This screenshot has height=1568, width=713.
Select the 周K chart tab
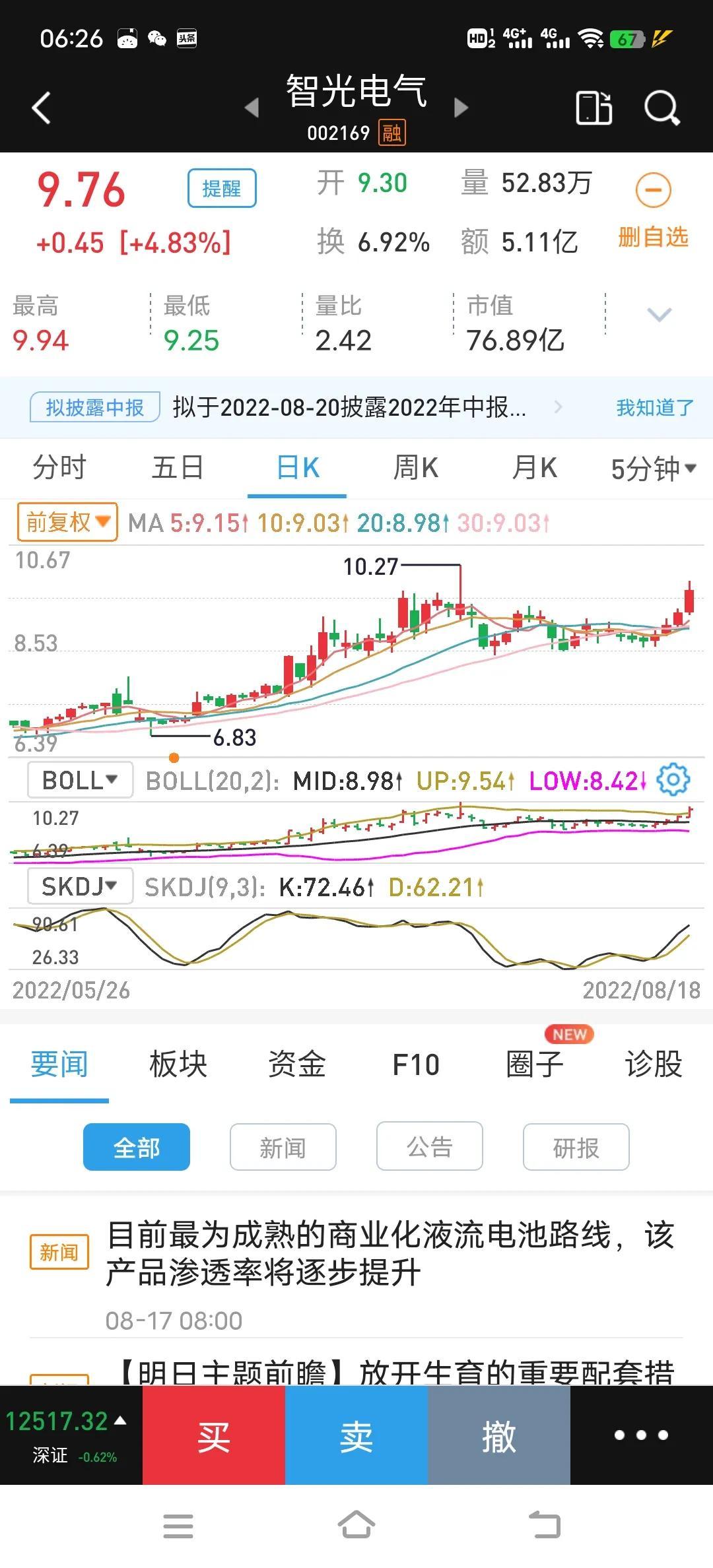[x=416, y=468]
